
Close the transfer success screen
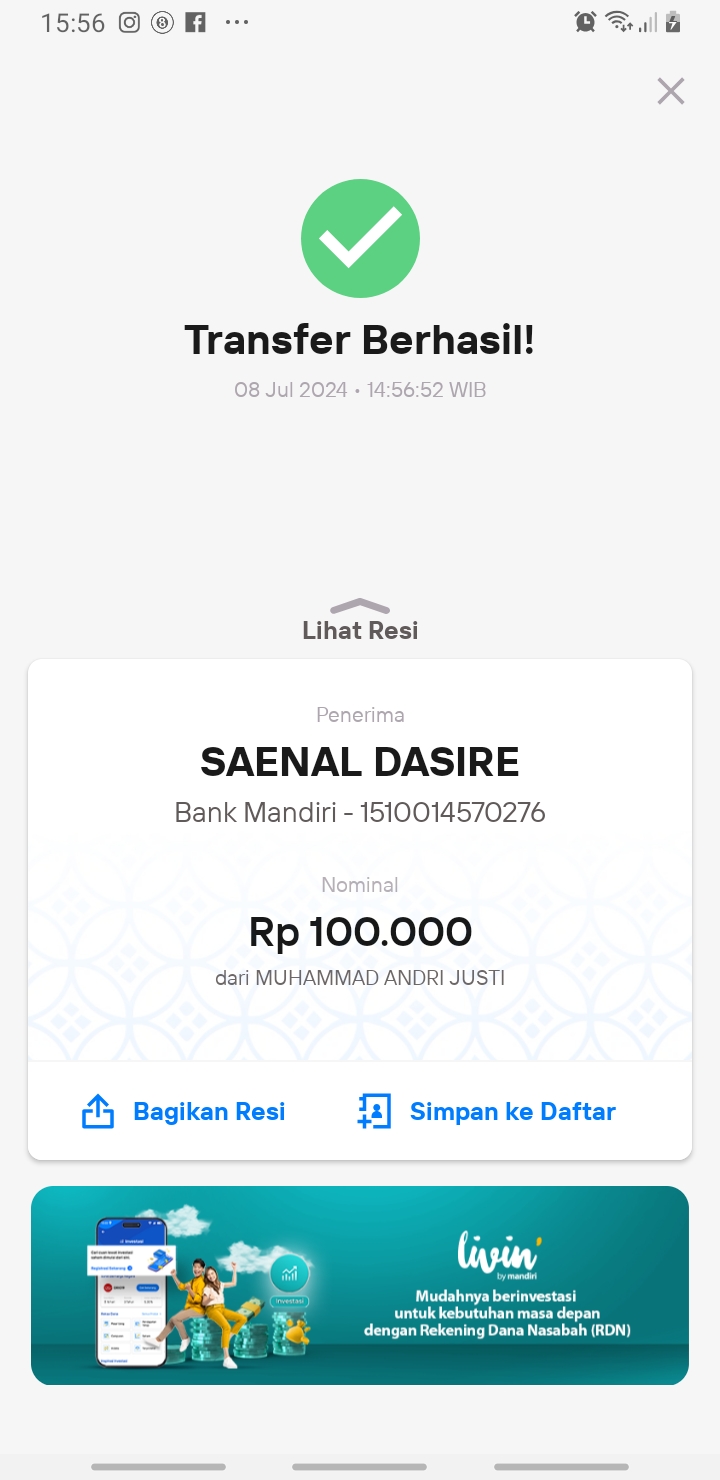coord(670,91)
